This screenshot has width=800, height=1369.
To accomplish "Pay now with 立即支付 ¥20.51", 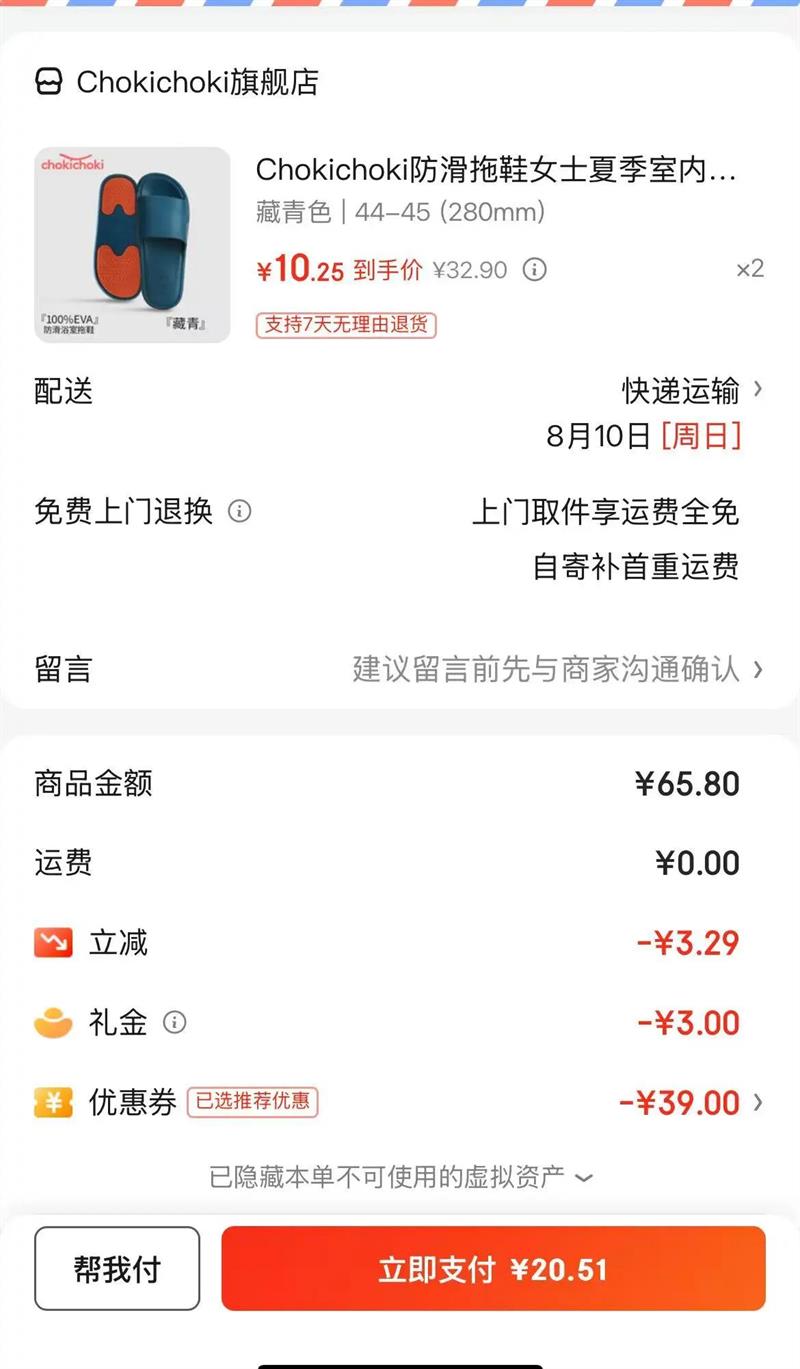I will point(493,1269).
